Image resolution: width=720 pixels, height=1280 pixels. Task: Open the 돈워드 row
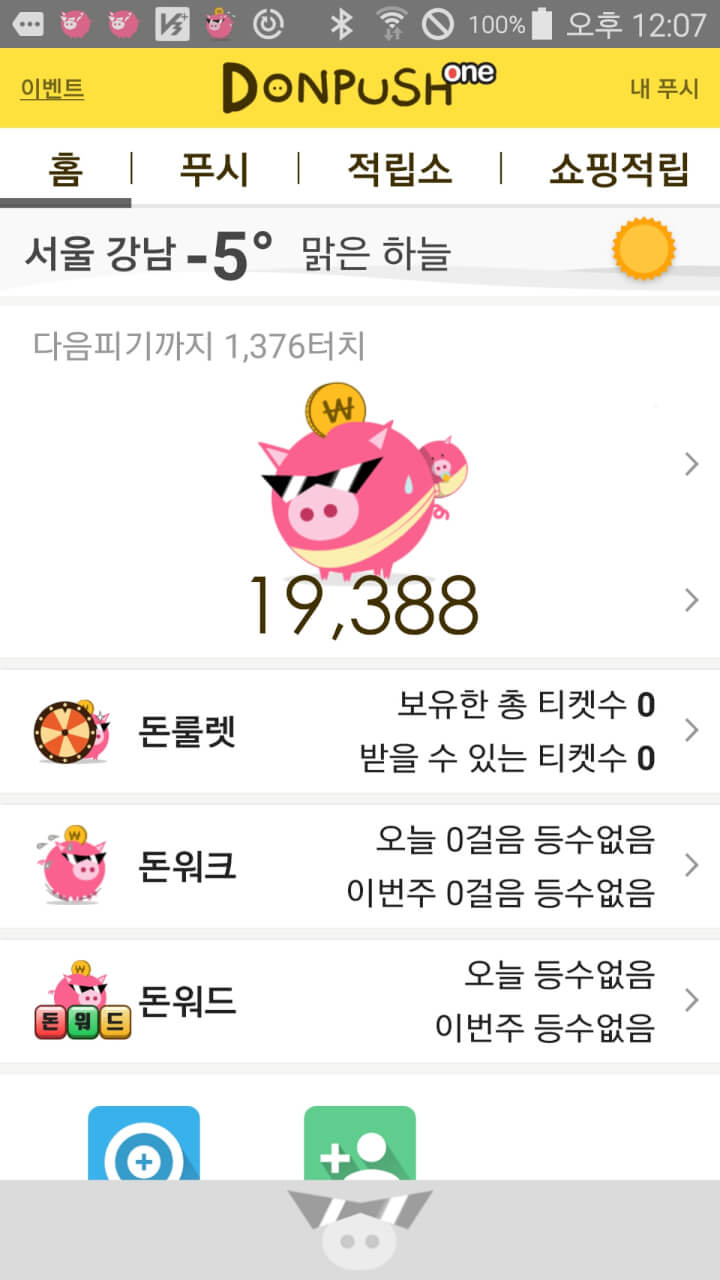click(360, 1000)
